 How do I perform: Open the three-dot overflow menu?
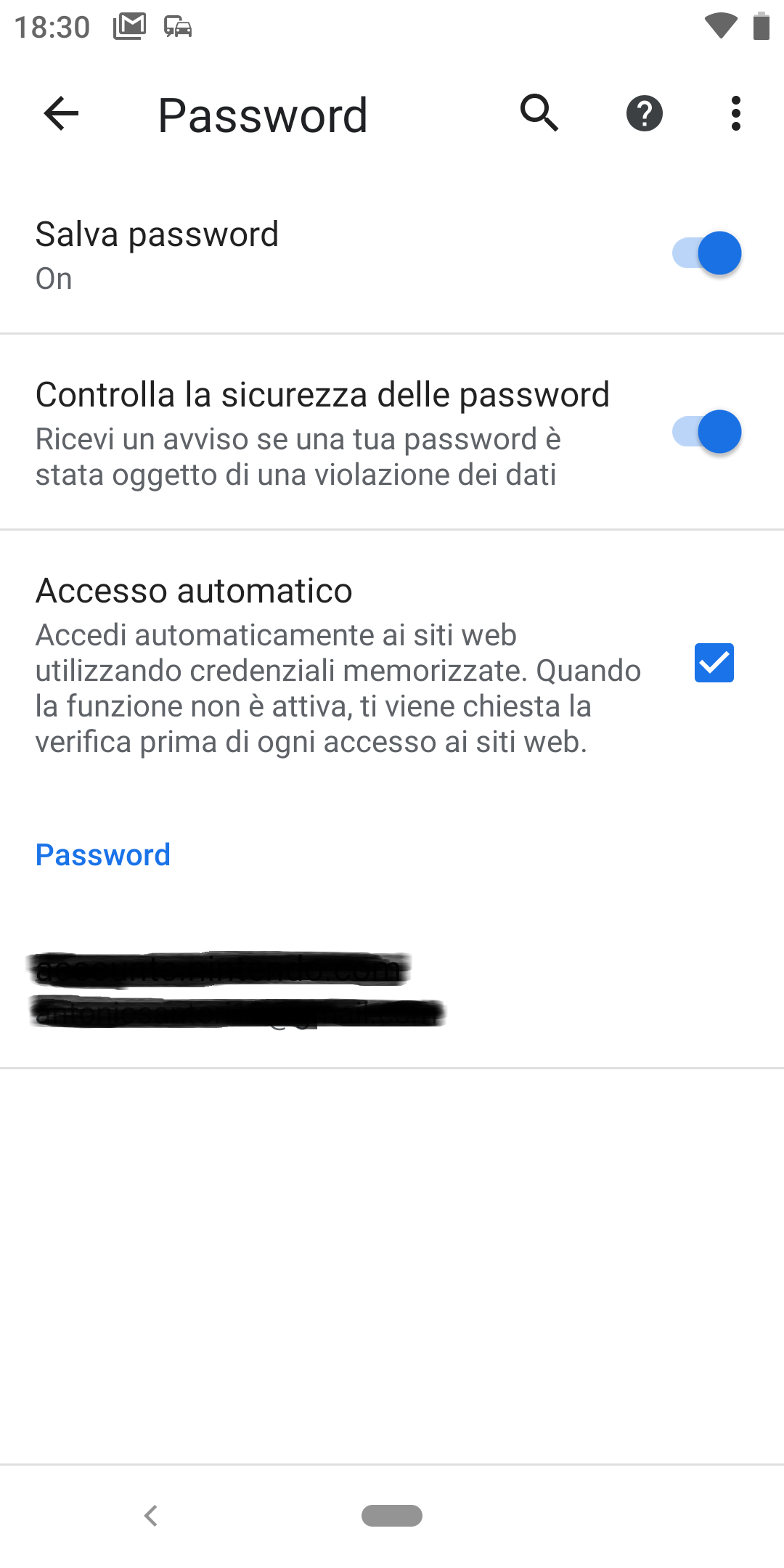pyautogui.click(x=736, y=114)
